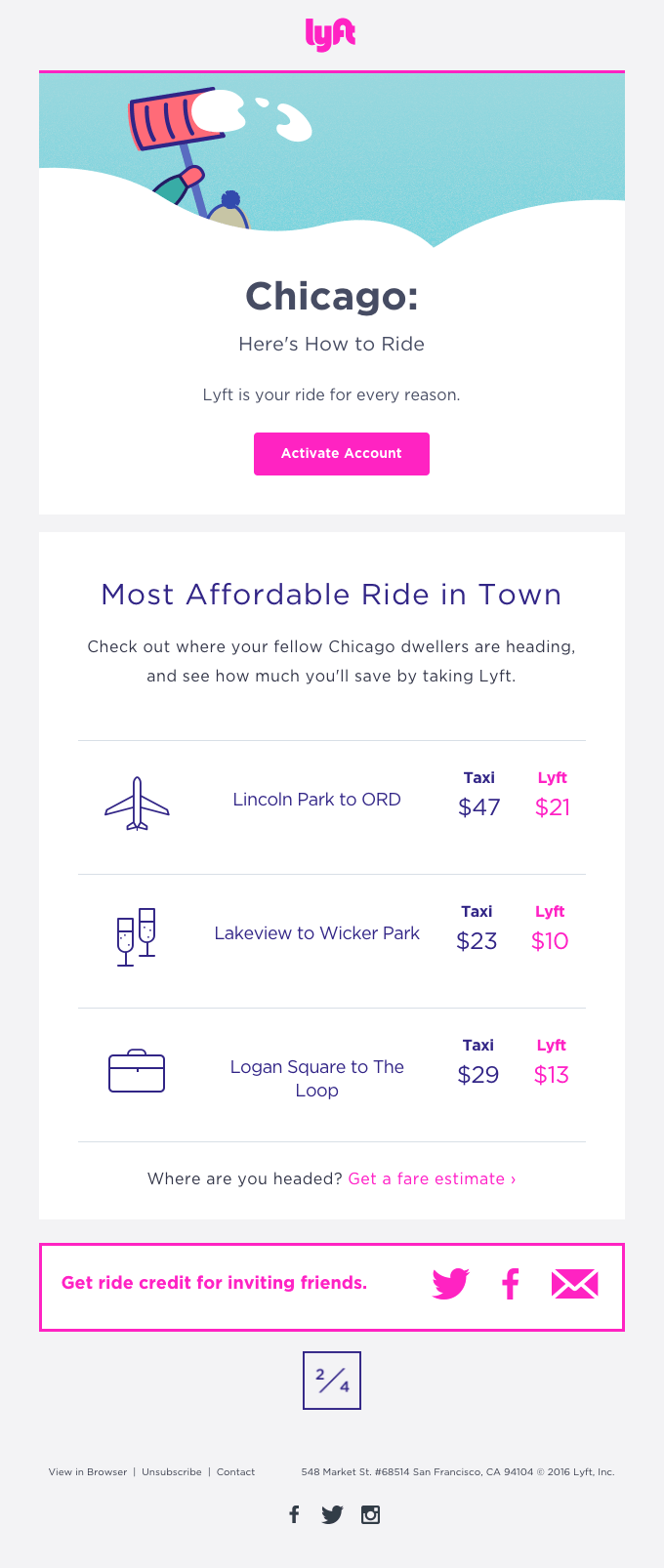Open Lyft's Instagram from the footer icon
This screenshot has height=1568, width=664.
(x=370, y=1514)
